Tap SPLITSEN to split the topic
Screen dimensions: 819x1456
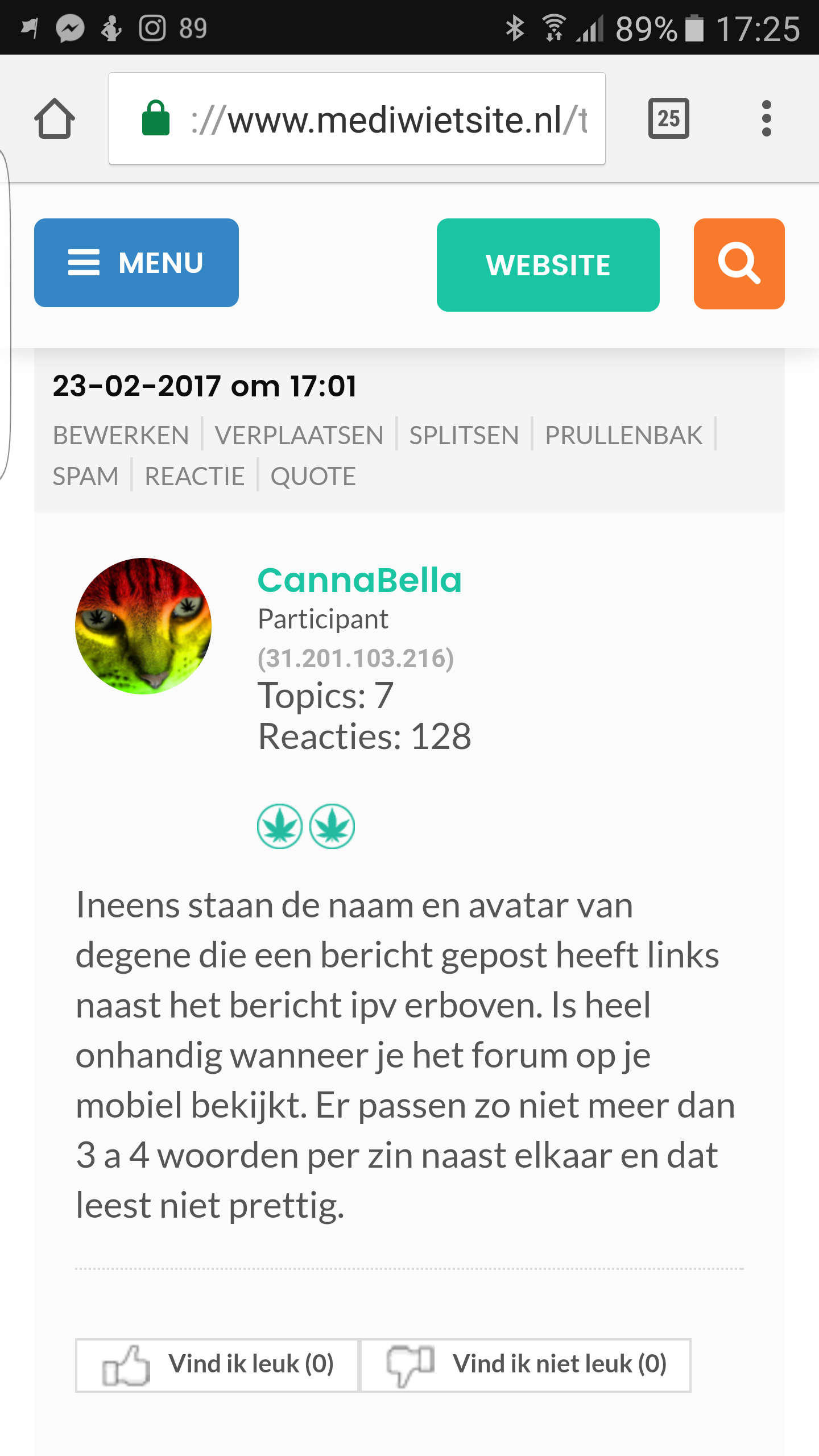point(464,436)
